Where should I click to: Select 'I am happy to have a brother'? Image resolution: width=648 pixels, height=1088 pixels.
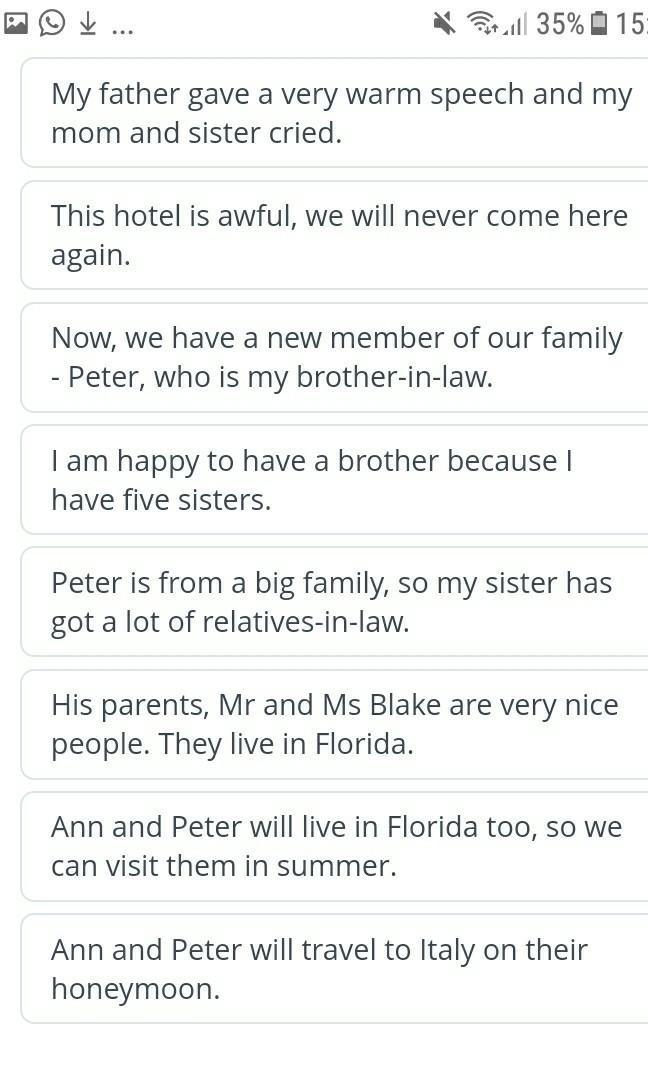click(335, 479)
